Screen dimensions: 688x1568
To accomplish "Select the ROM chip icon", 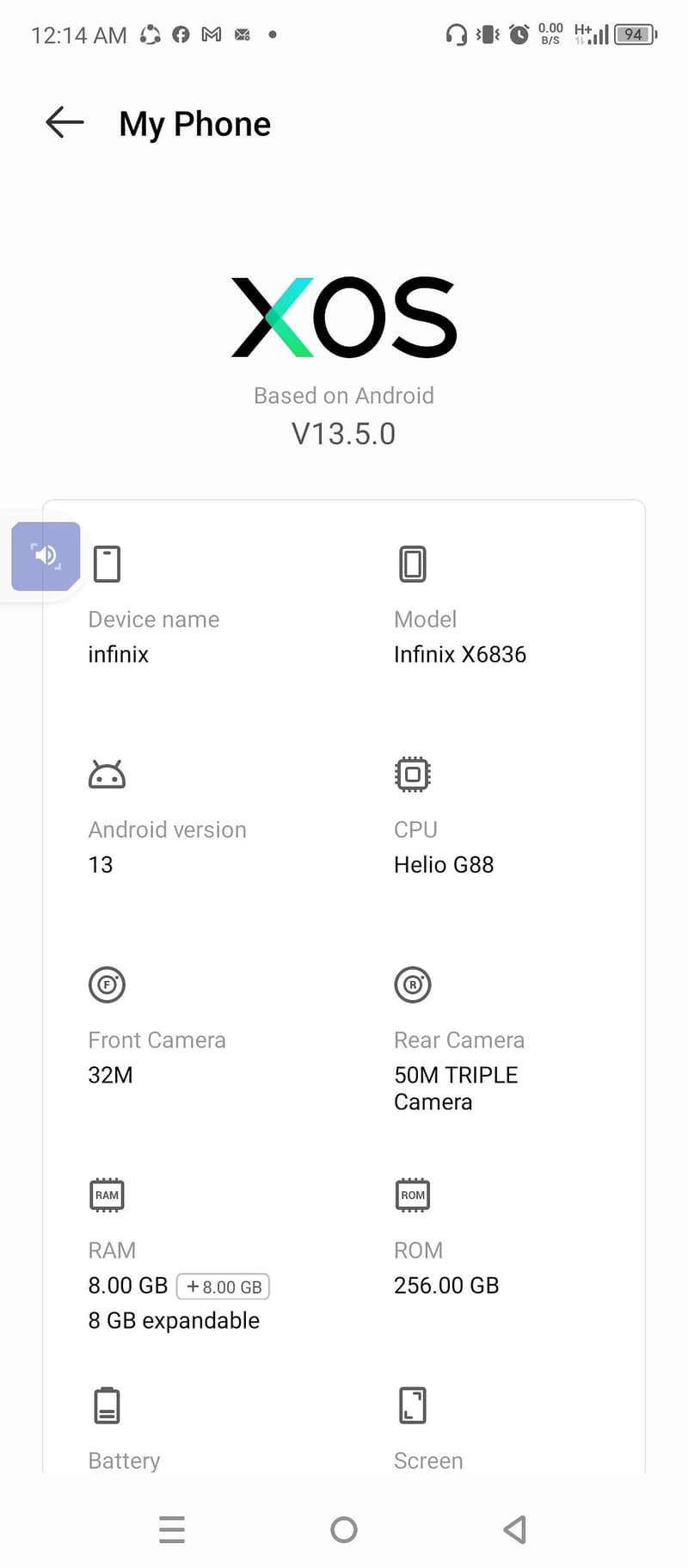I will coord(413,1195).
